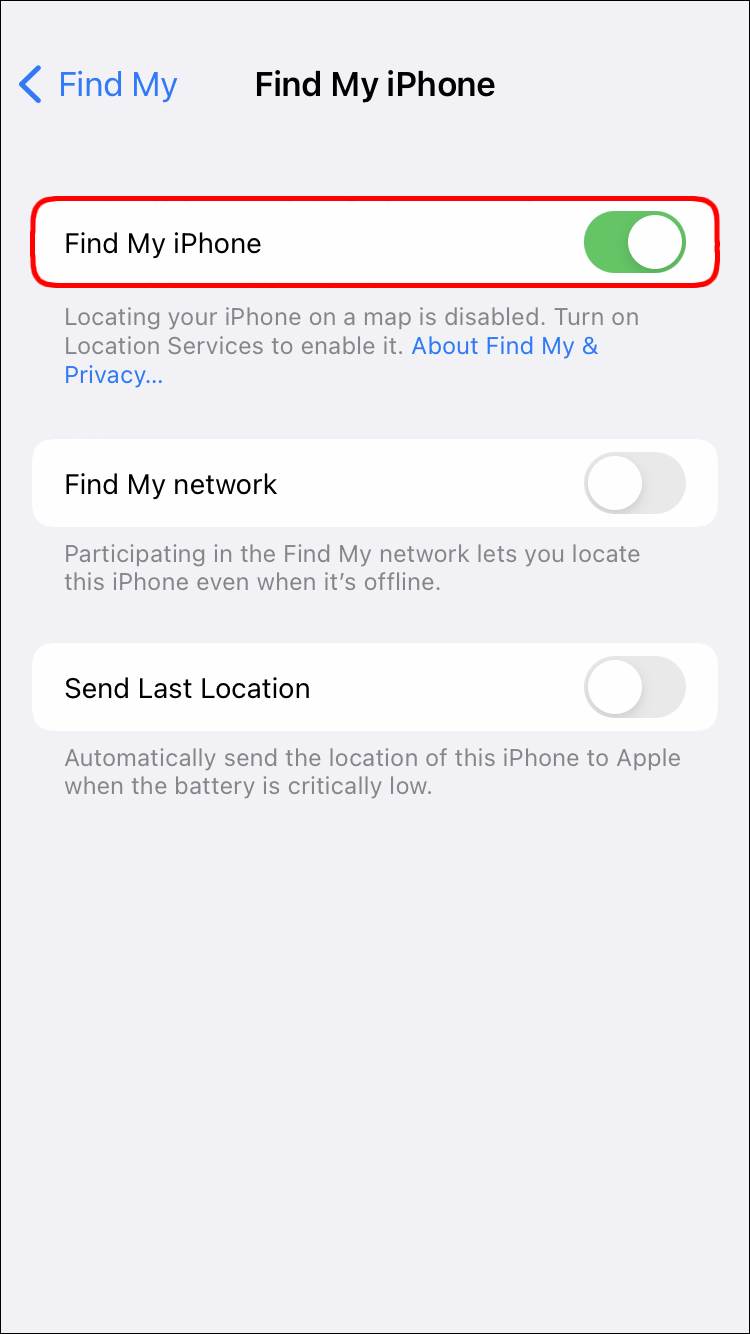Go back to Find My settings

(98, 85)
